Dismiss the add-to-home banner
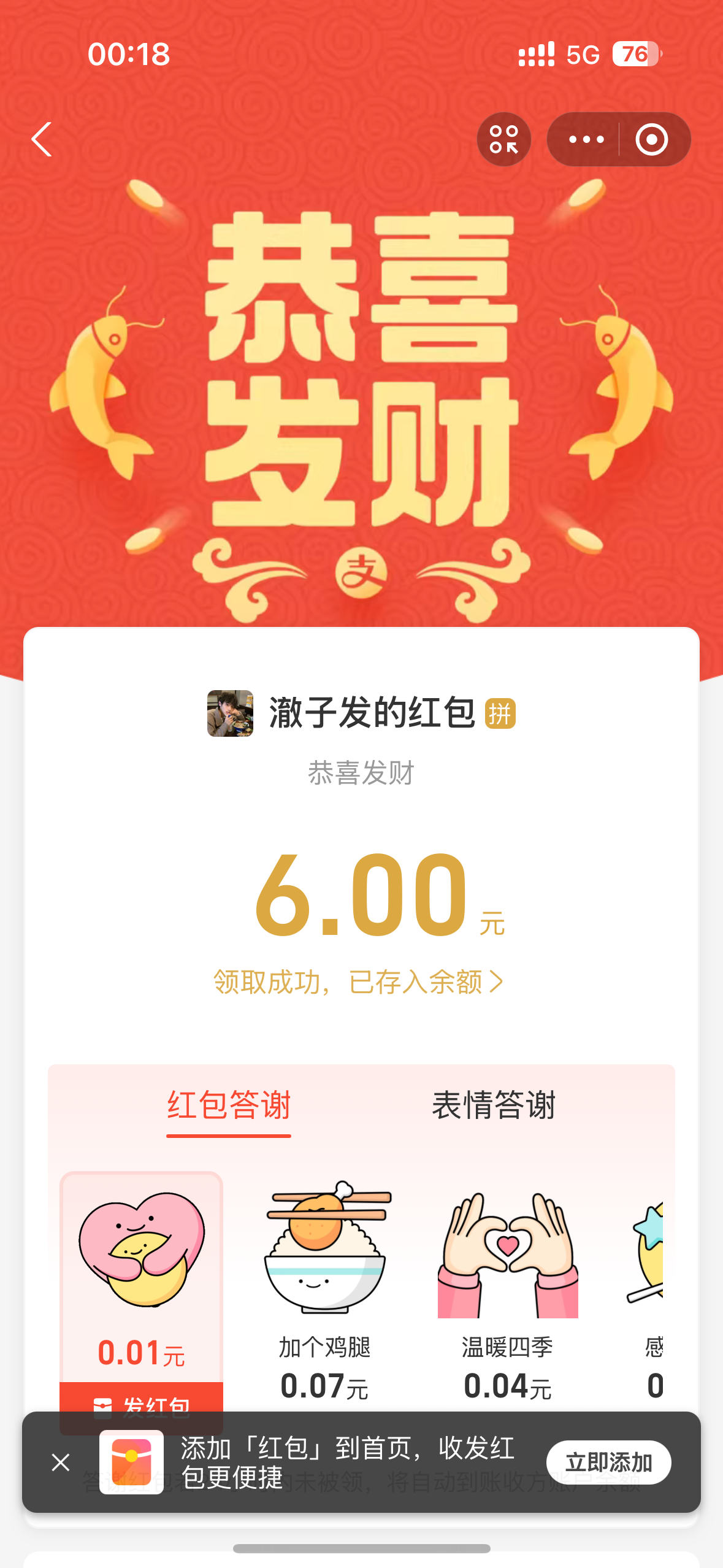This screenshot has width=723, height=1568. point(61,1462)
